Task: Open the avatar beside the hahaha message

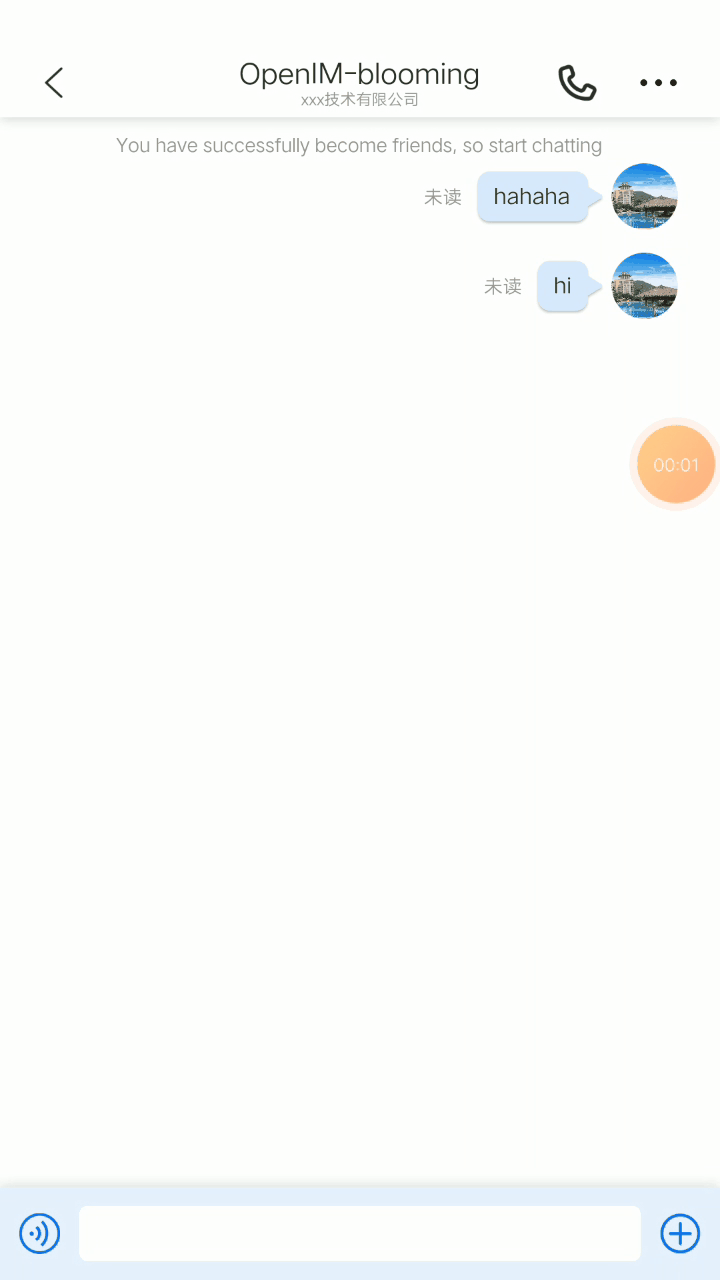Action: click(x=644, y=196)
